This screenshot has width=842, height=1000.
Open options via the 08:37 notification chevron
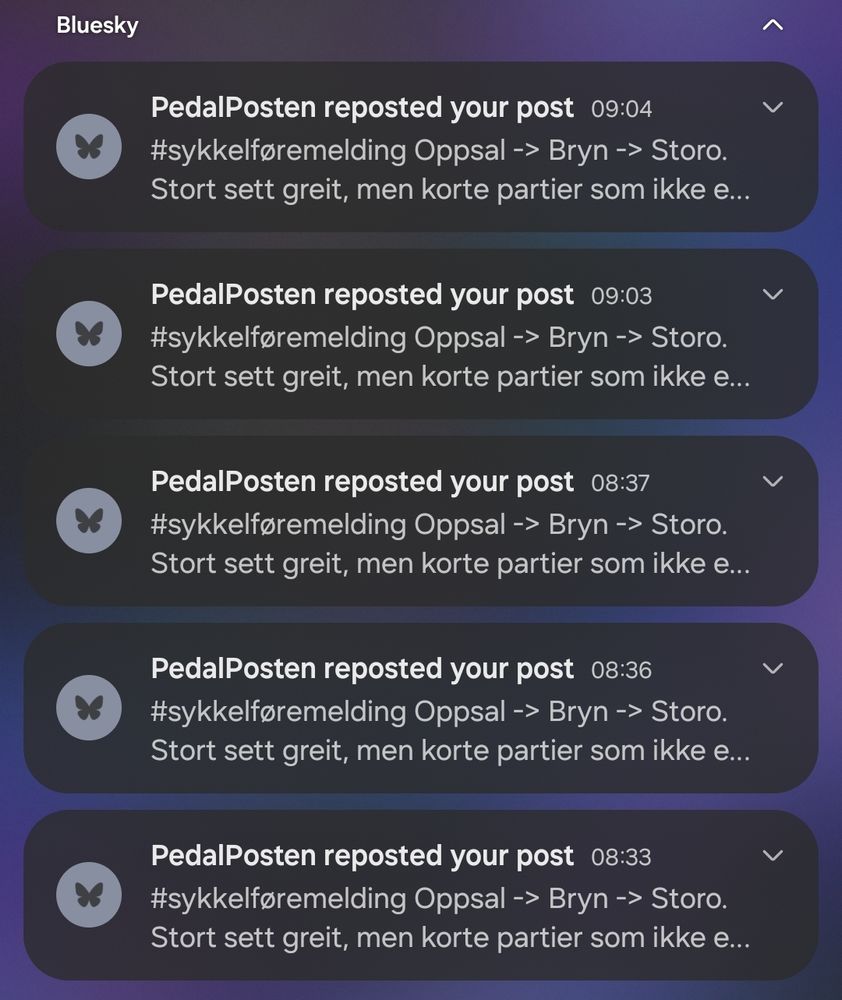[771, 481]
